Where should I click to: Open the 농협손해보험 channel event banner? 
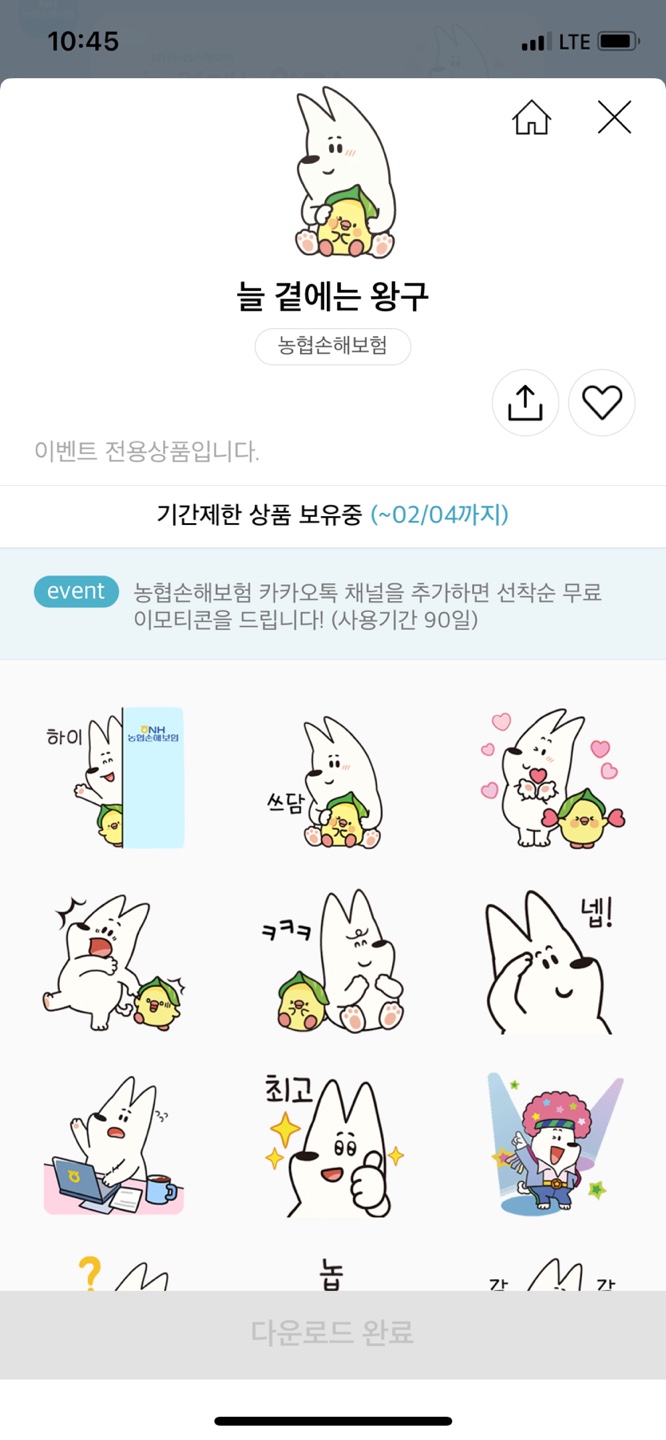point(332,605)
